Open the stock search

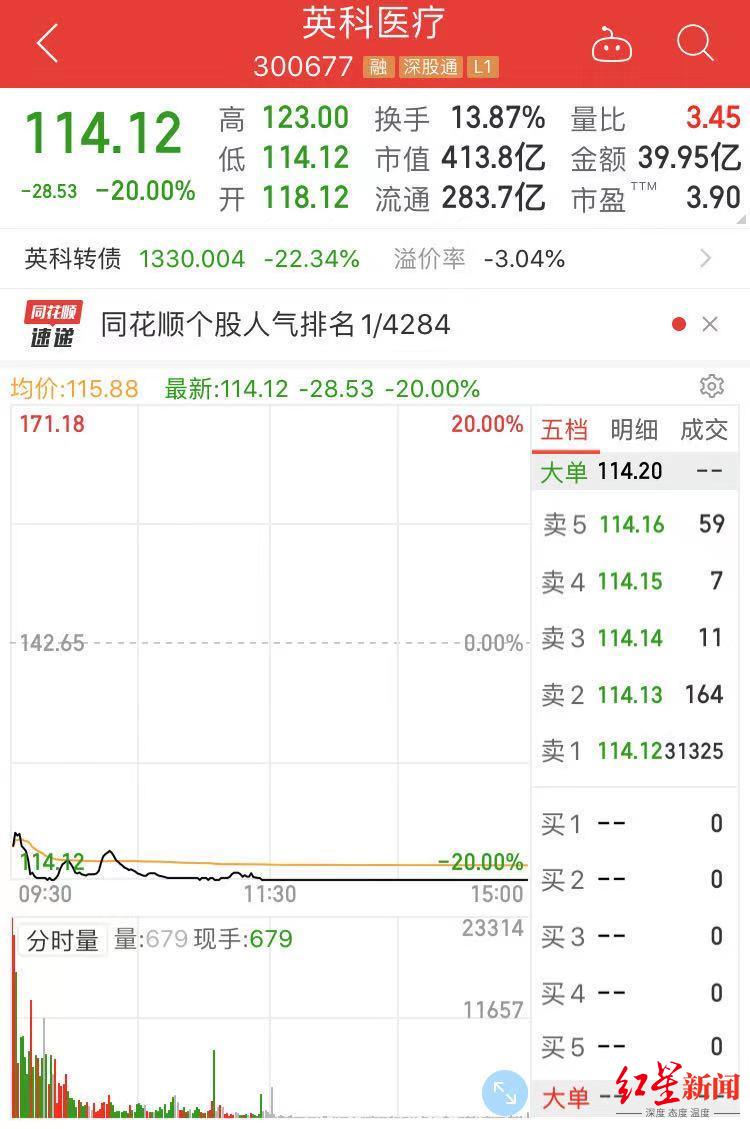(x=695, y=44)
